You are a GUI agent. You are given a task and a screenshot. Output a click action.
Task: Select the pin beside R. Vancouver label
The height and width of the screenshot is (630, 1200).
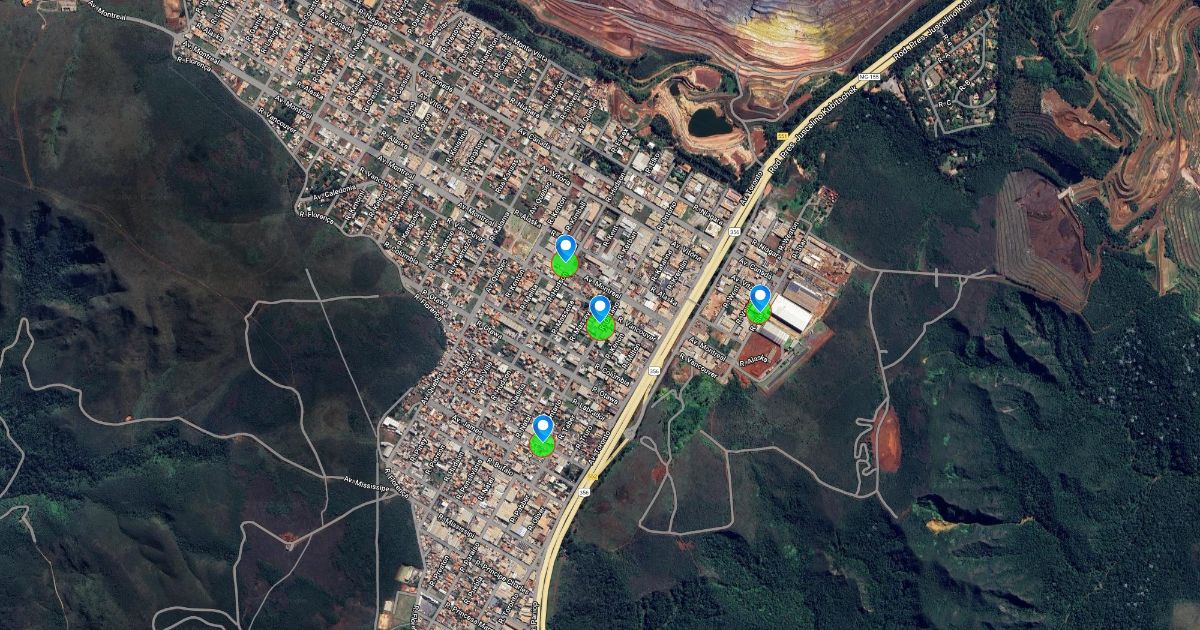tap(599, 308)
